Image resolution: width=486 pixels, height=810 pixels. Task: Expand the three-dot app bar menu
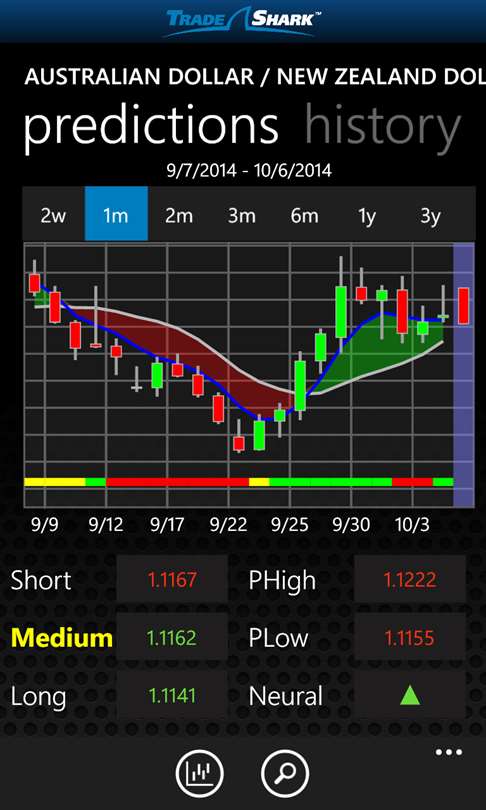click(449, 752)
